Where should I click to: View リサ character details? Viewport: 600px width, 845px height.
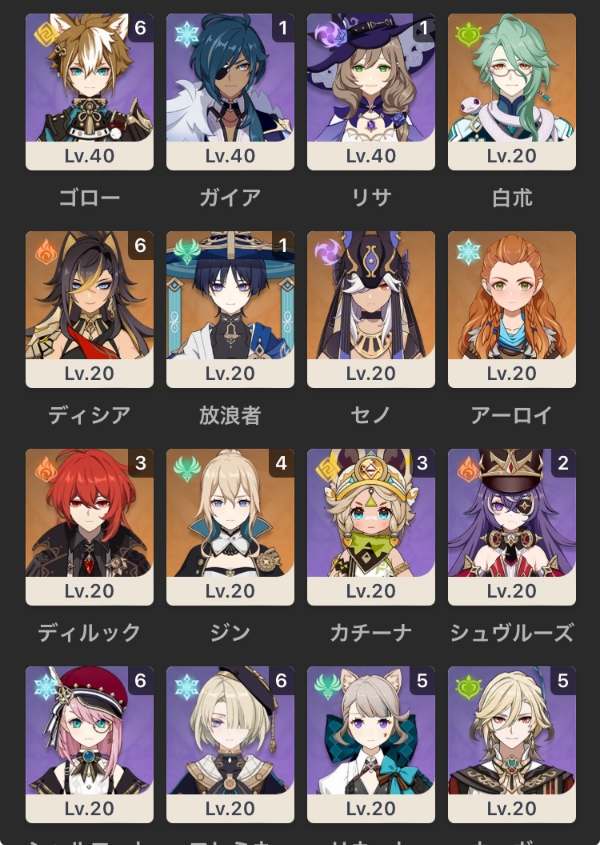(371, 91)
